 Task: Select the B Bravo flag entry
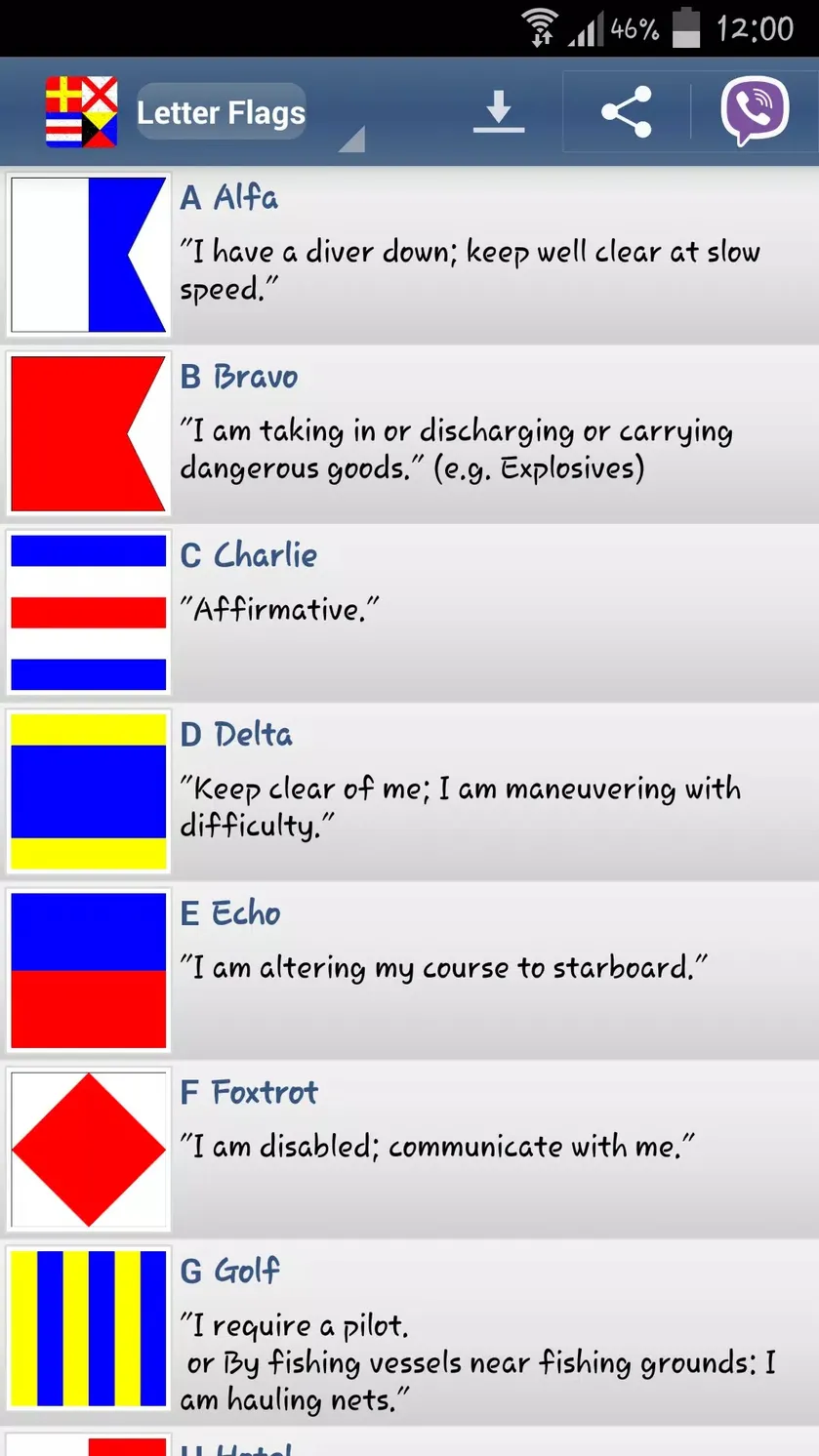tap(409, 433)
